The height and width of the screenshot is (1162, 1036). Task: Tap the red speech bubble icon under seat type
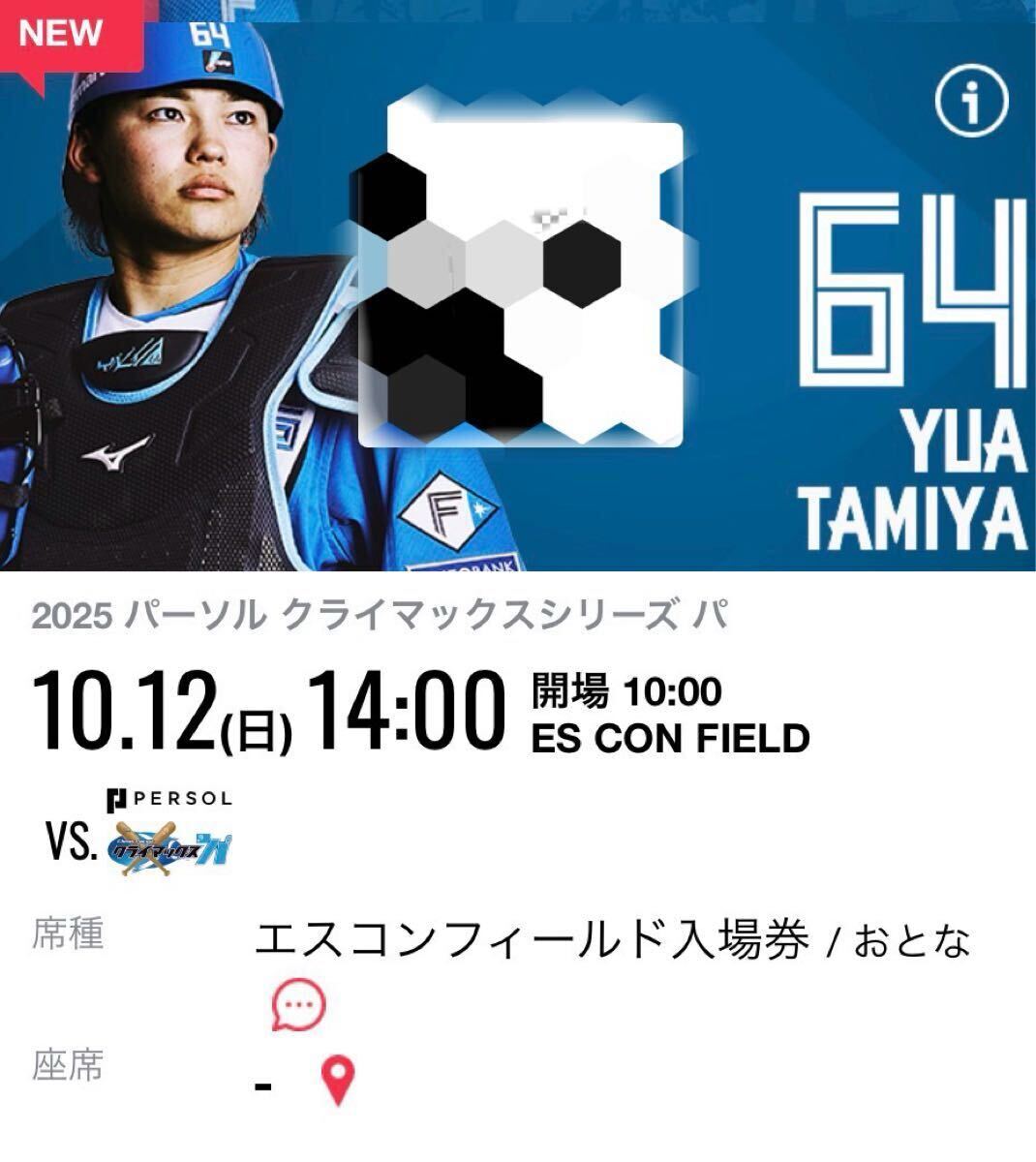coord(298,1007)
